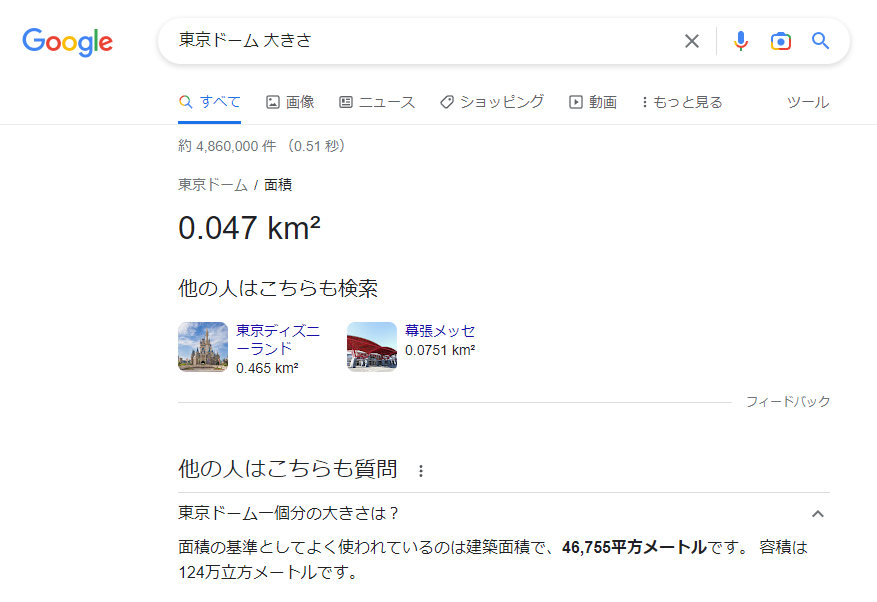Open the 東京ディズニーランド related search

(277, 340)
